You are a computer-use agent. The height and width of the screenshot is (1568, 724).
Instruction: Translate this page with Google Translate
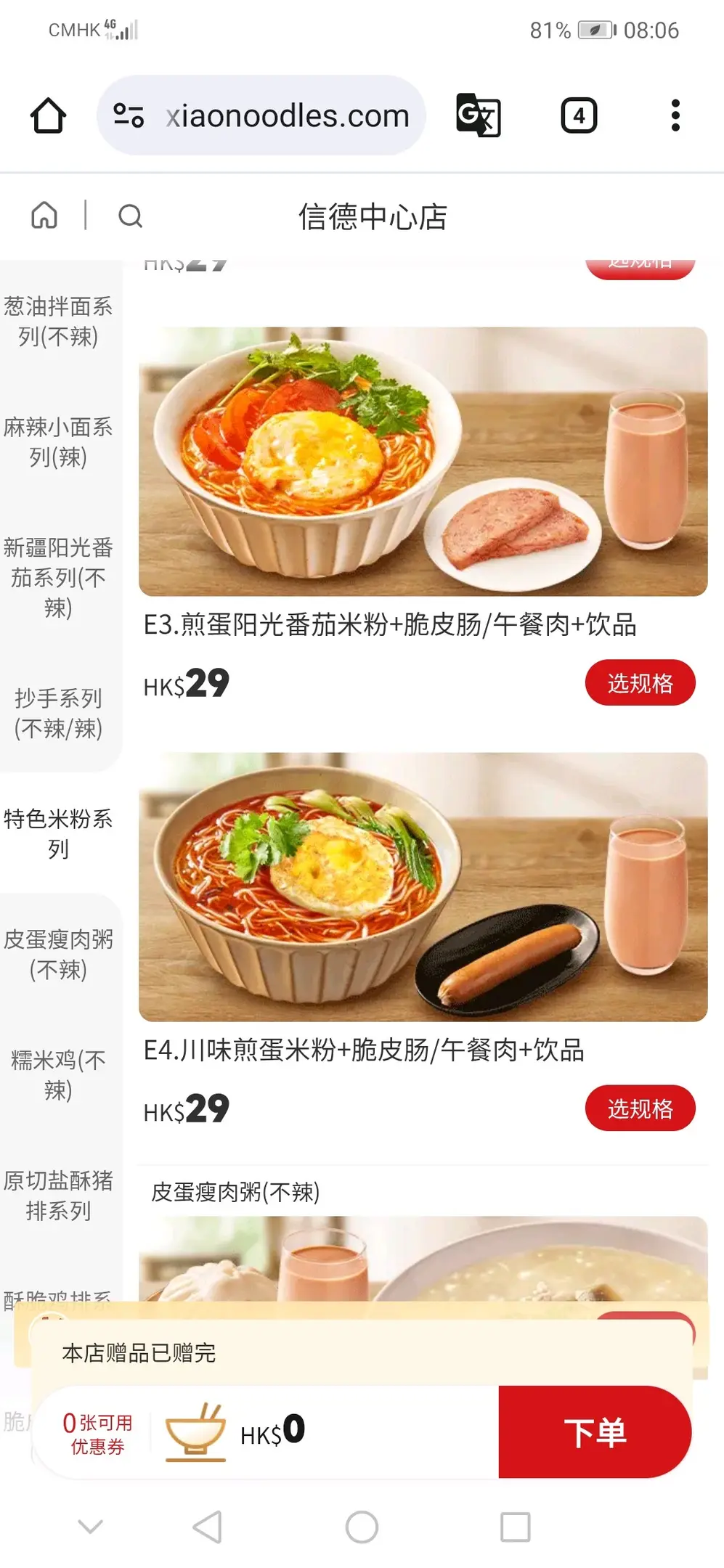click(x=478, y=115)
